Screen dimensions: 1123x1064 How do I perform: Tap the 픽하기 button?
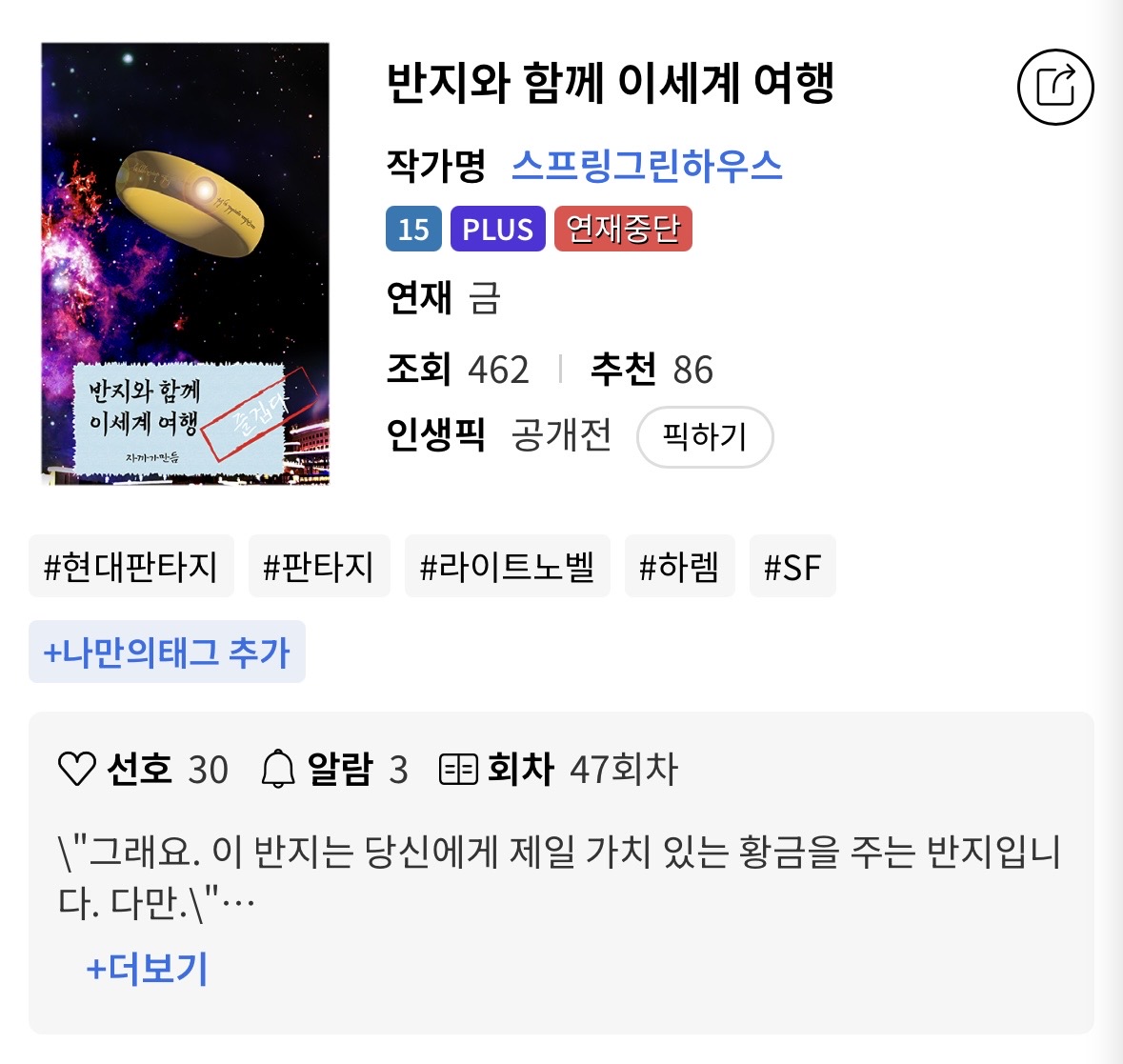704,437
